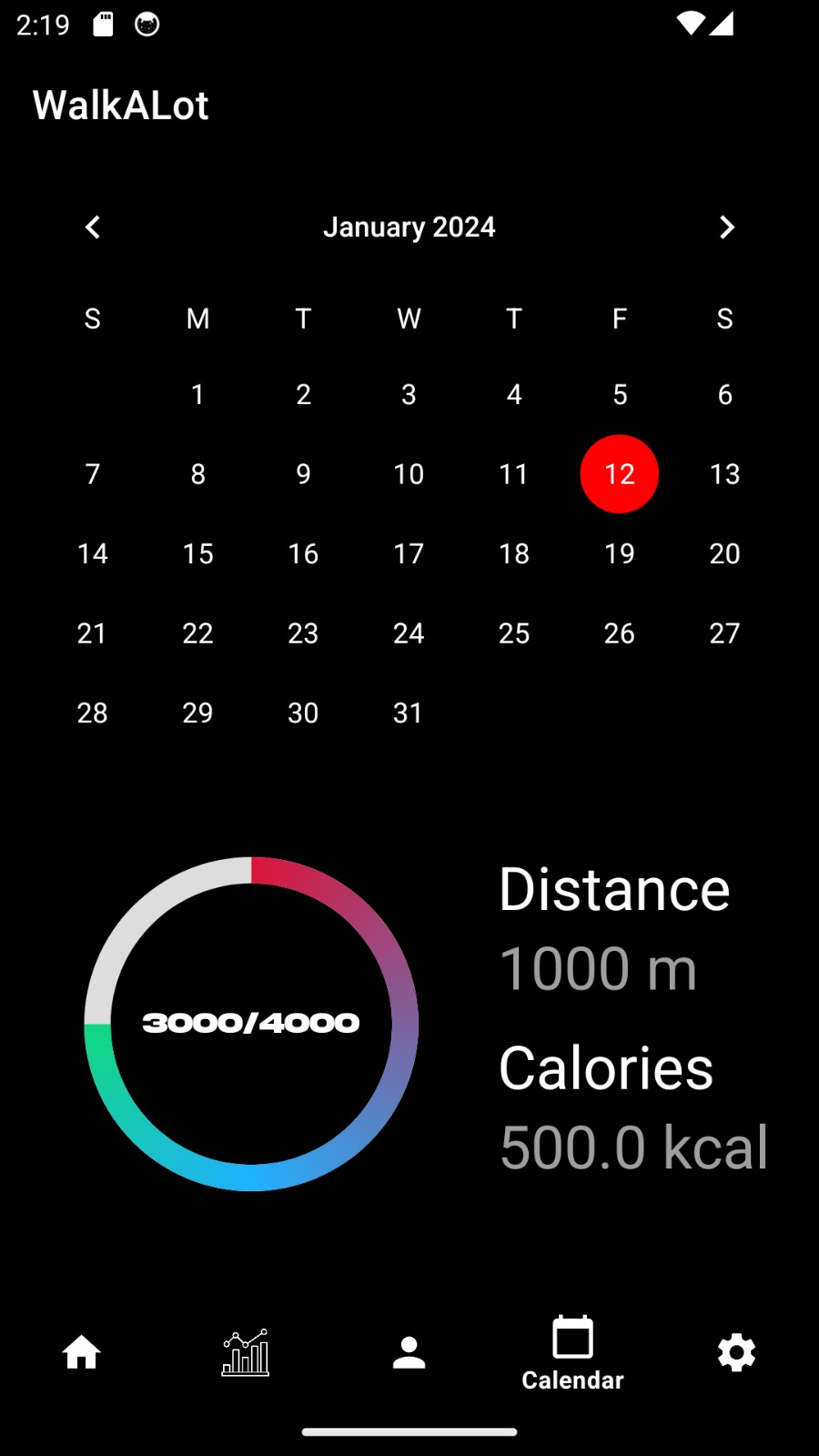Screen dimensions: 819x1456
Task: Switch to the Calendar tab
Action: (573, 1353)
